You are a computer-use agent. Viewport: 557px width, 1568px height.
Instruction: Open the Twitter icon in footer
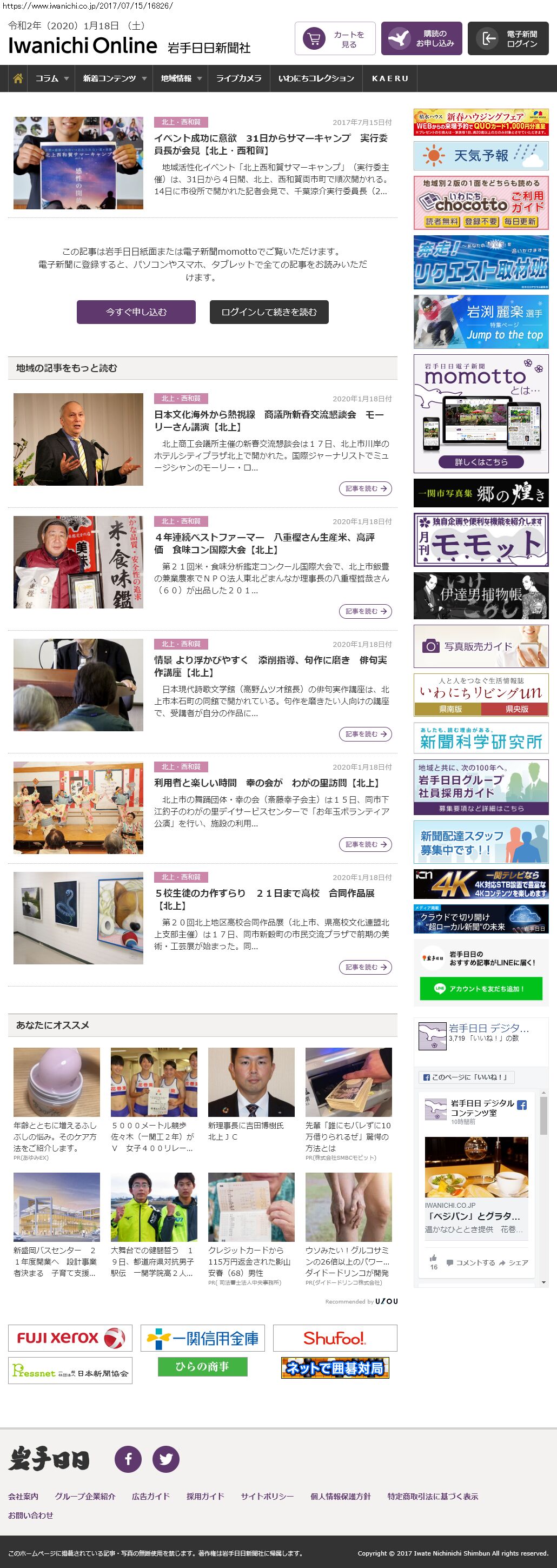[x=165, y=1458]
